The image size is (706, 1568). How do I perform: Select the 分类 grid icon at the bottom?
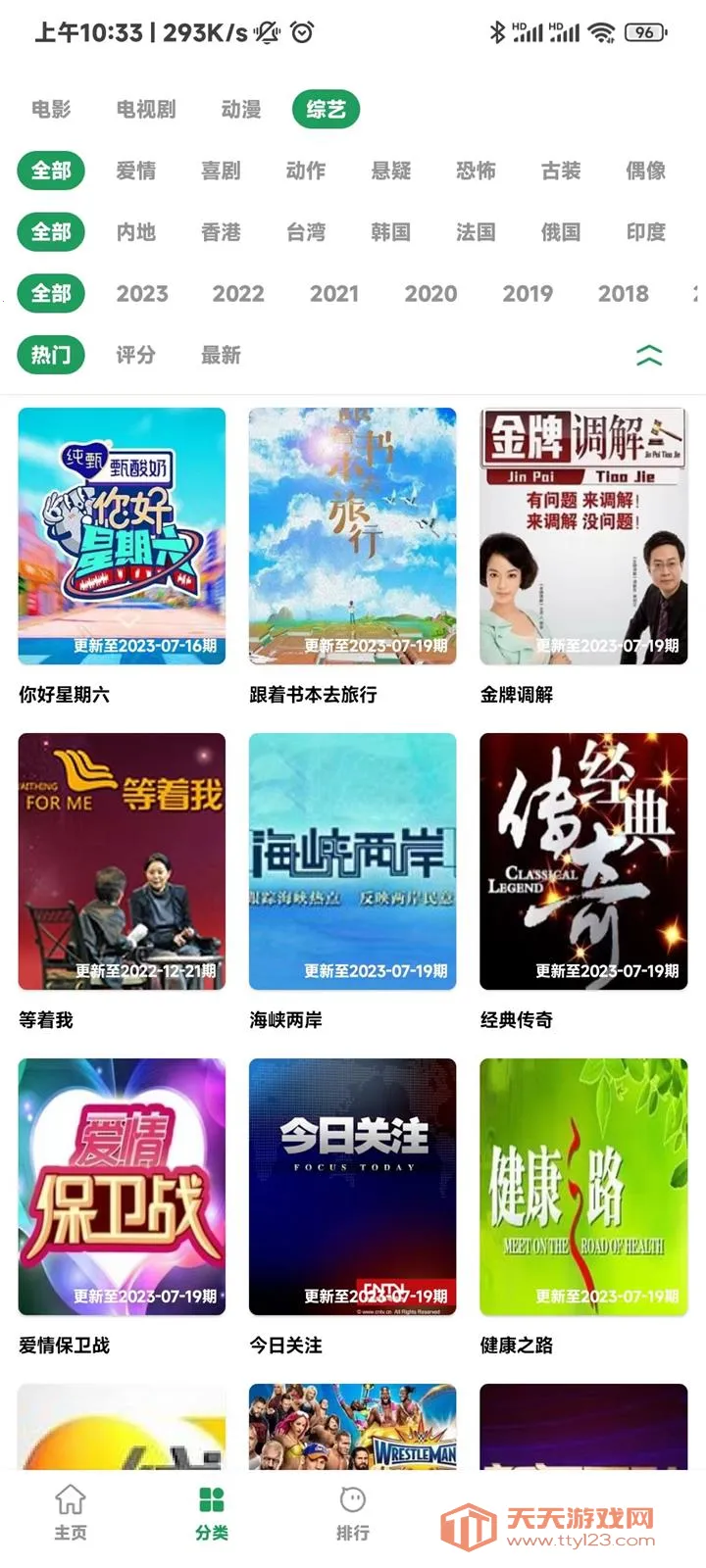tap(210, 1512)
